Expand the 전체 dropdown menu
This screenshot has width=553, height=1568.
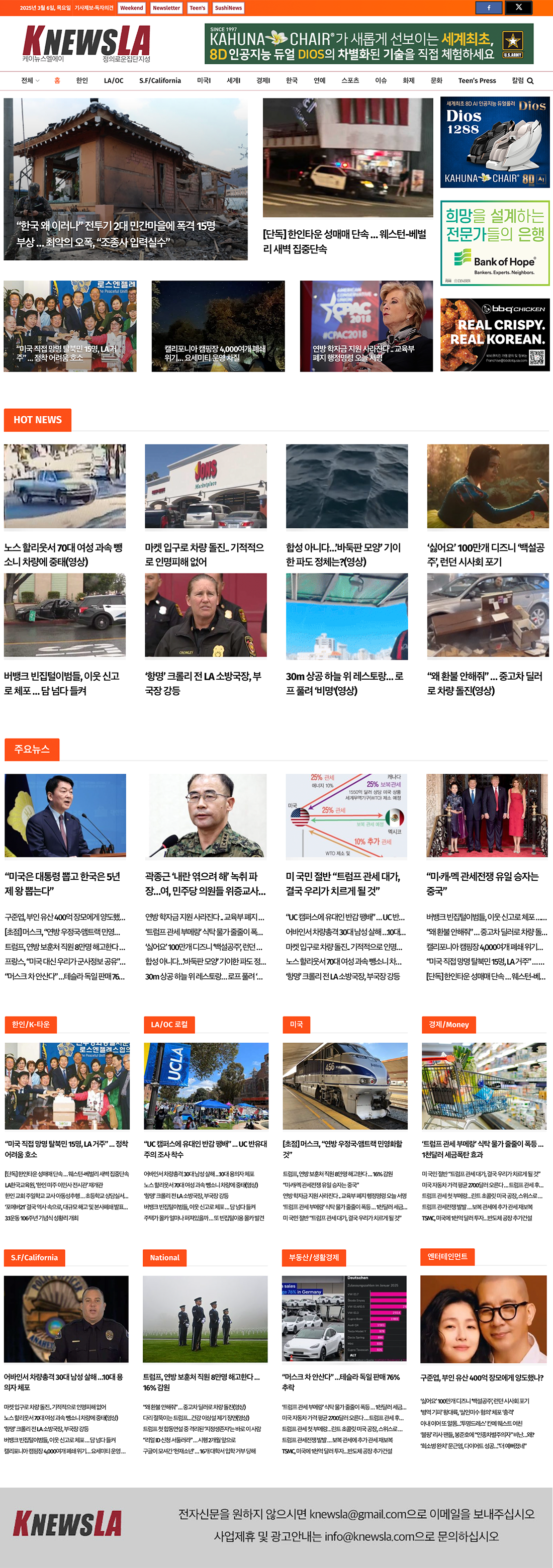(x=30, y=81)
